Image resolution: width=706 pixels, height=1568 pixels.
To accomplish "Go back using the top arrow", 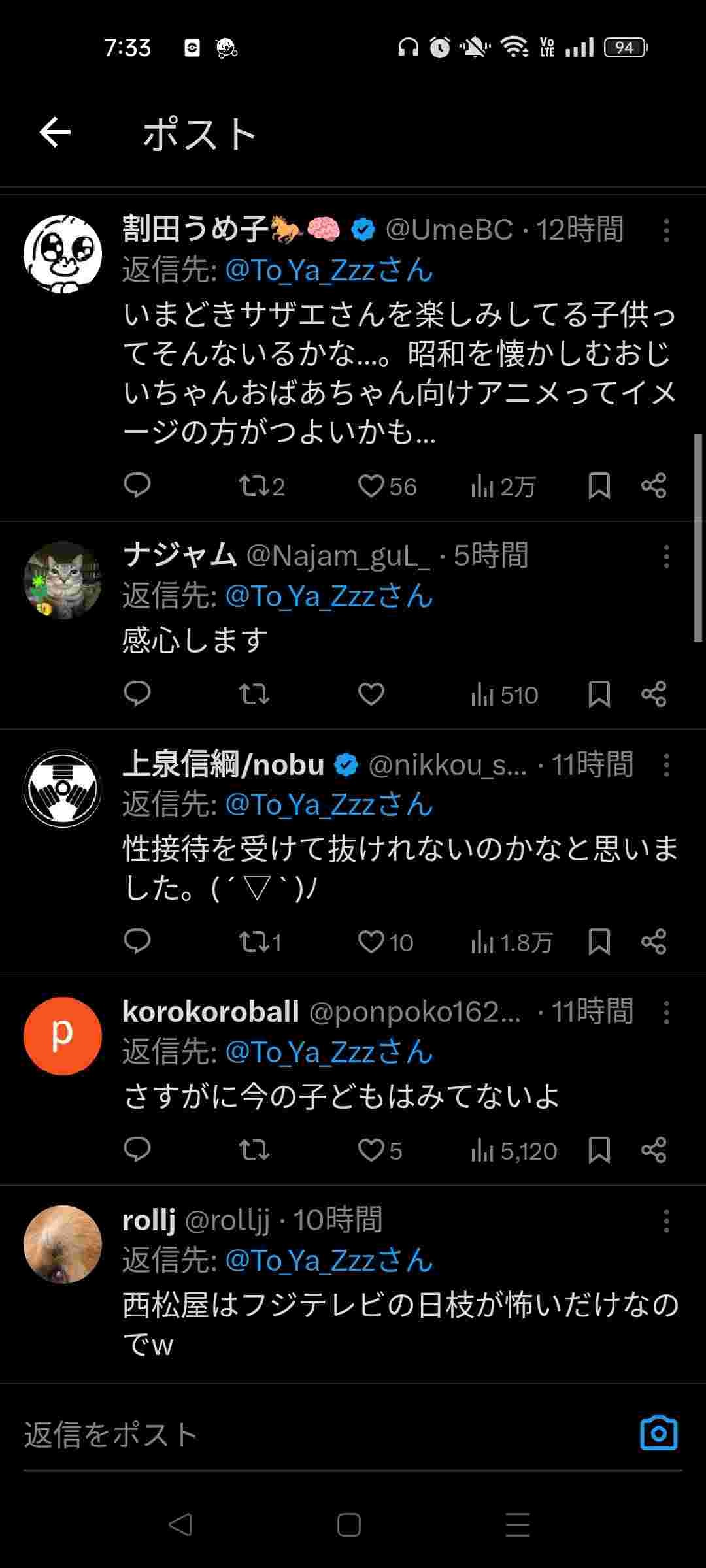I will coord(55,133).
